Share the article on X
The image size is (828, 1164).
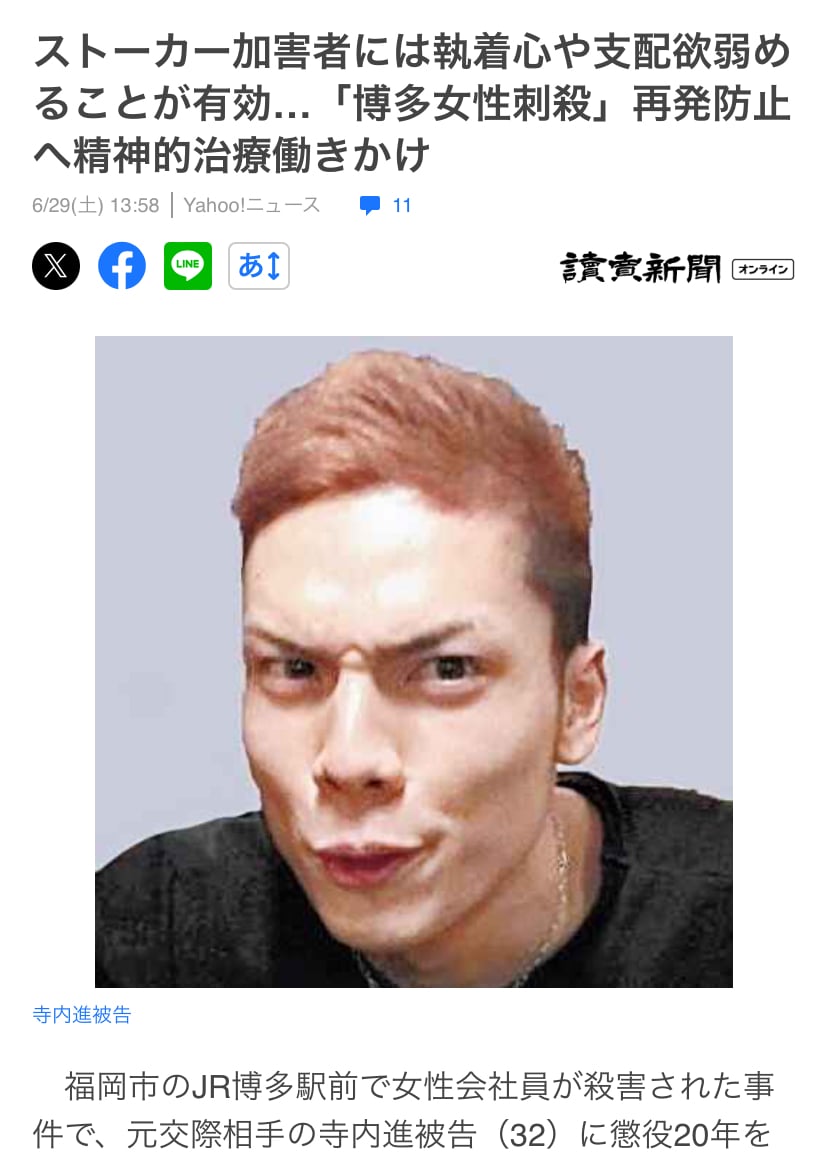(56, 266)
